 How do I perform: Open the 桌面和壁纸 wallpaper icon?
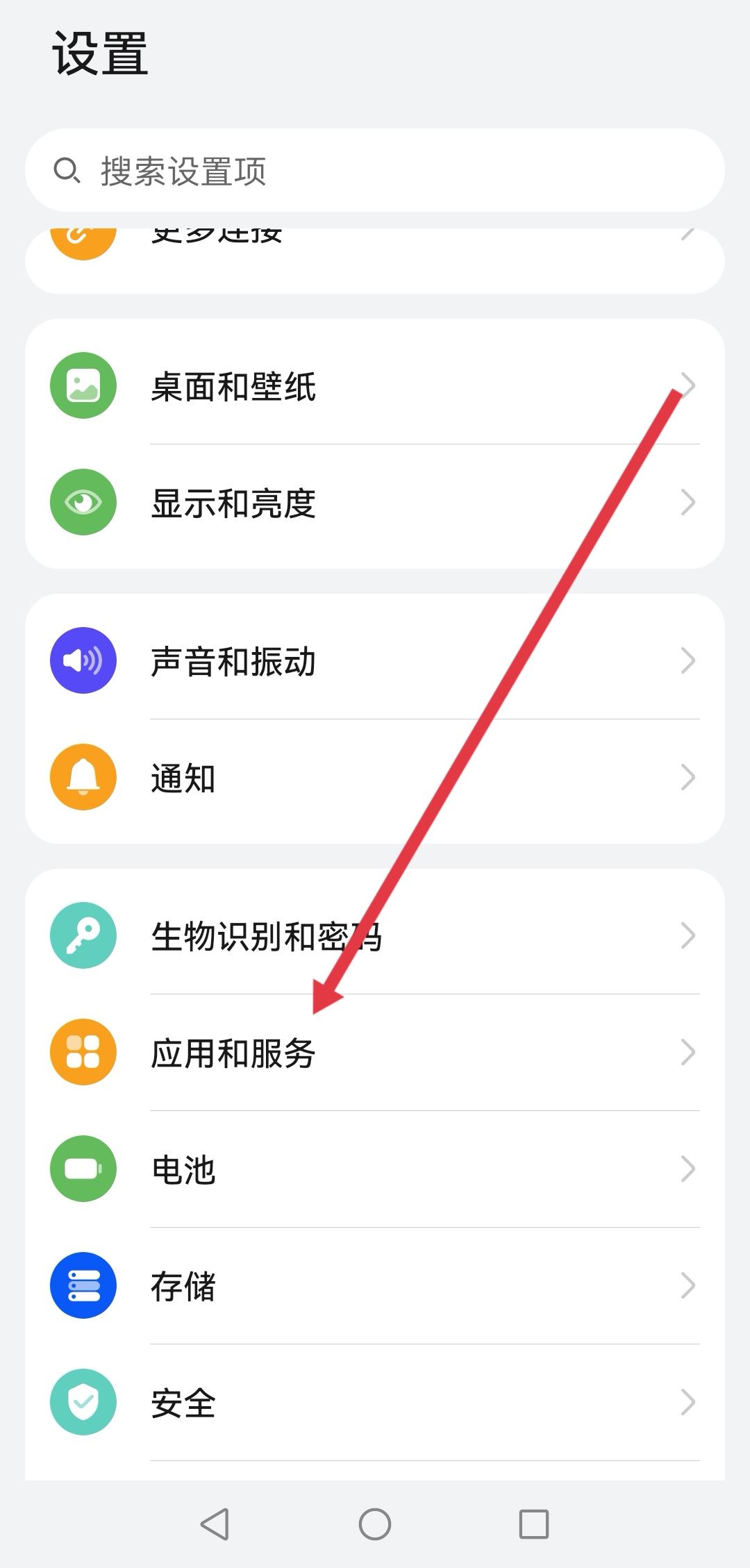[83, 385]
